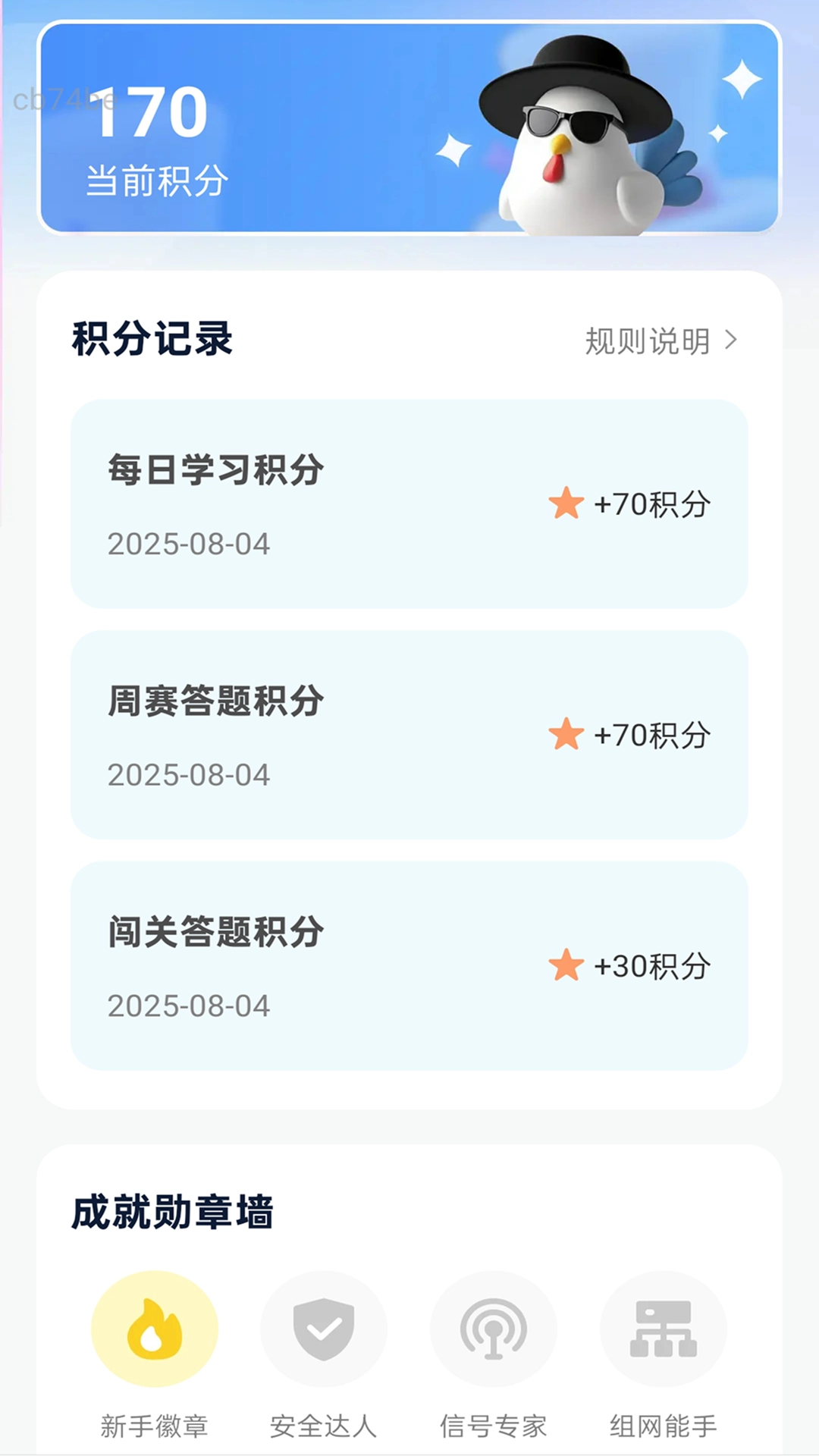Click the +70积分 label on daily learning
The height and width of the screenshot is (1456, 819).
tap(654, 504)
